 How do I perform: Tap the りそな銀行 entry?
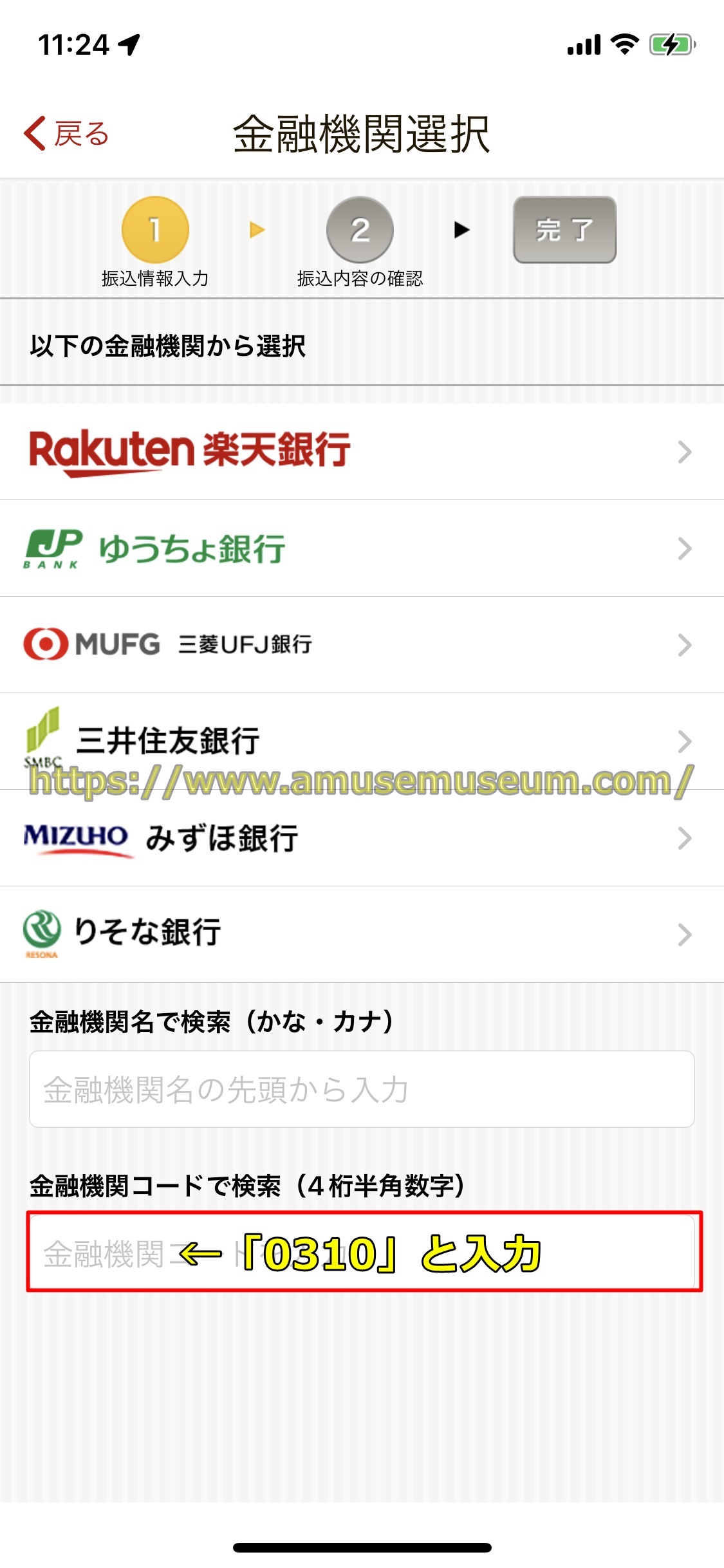tap(360, 934)
